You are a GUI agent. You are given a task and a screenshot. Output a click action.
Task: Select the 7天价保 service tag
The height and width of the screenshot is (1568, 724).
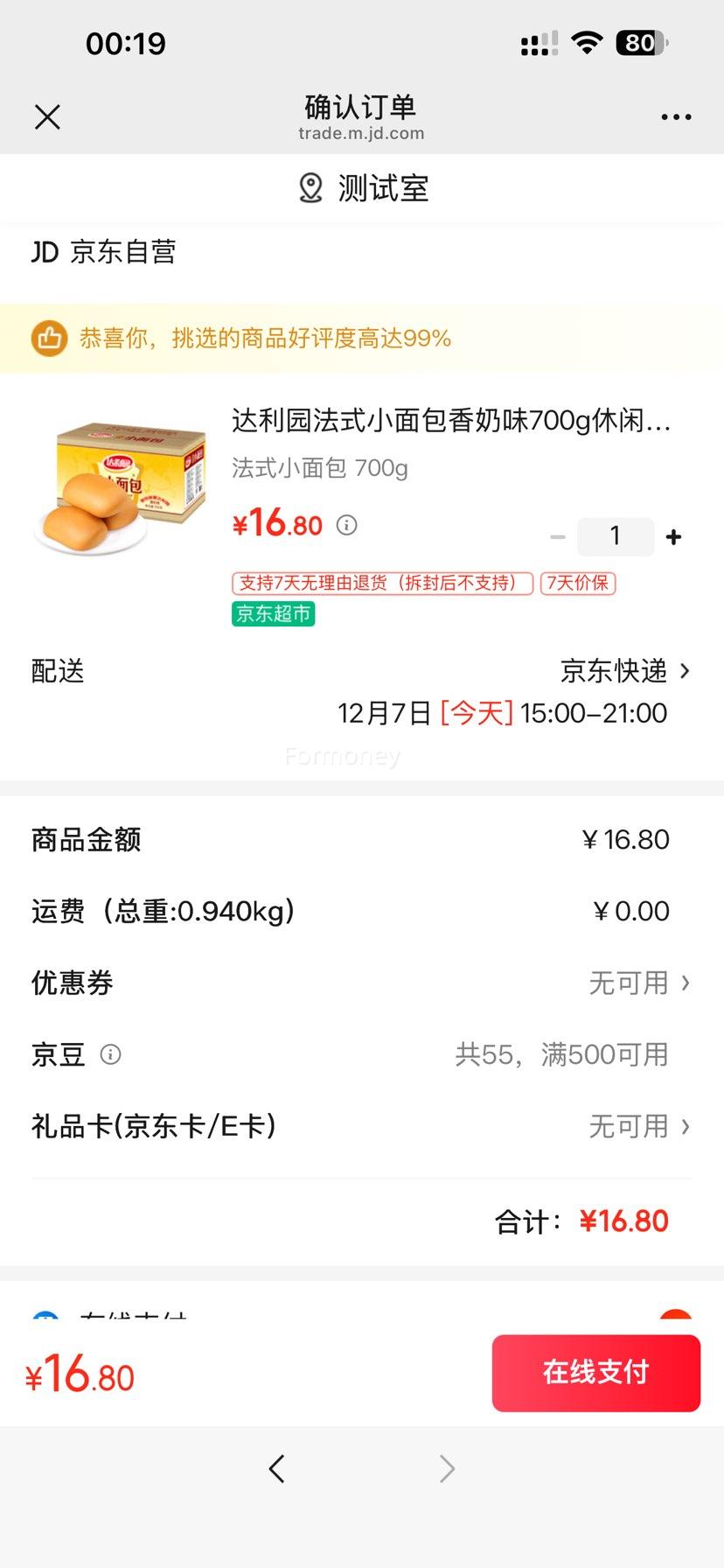pos(578,583)
